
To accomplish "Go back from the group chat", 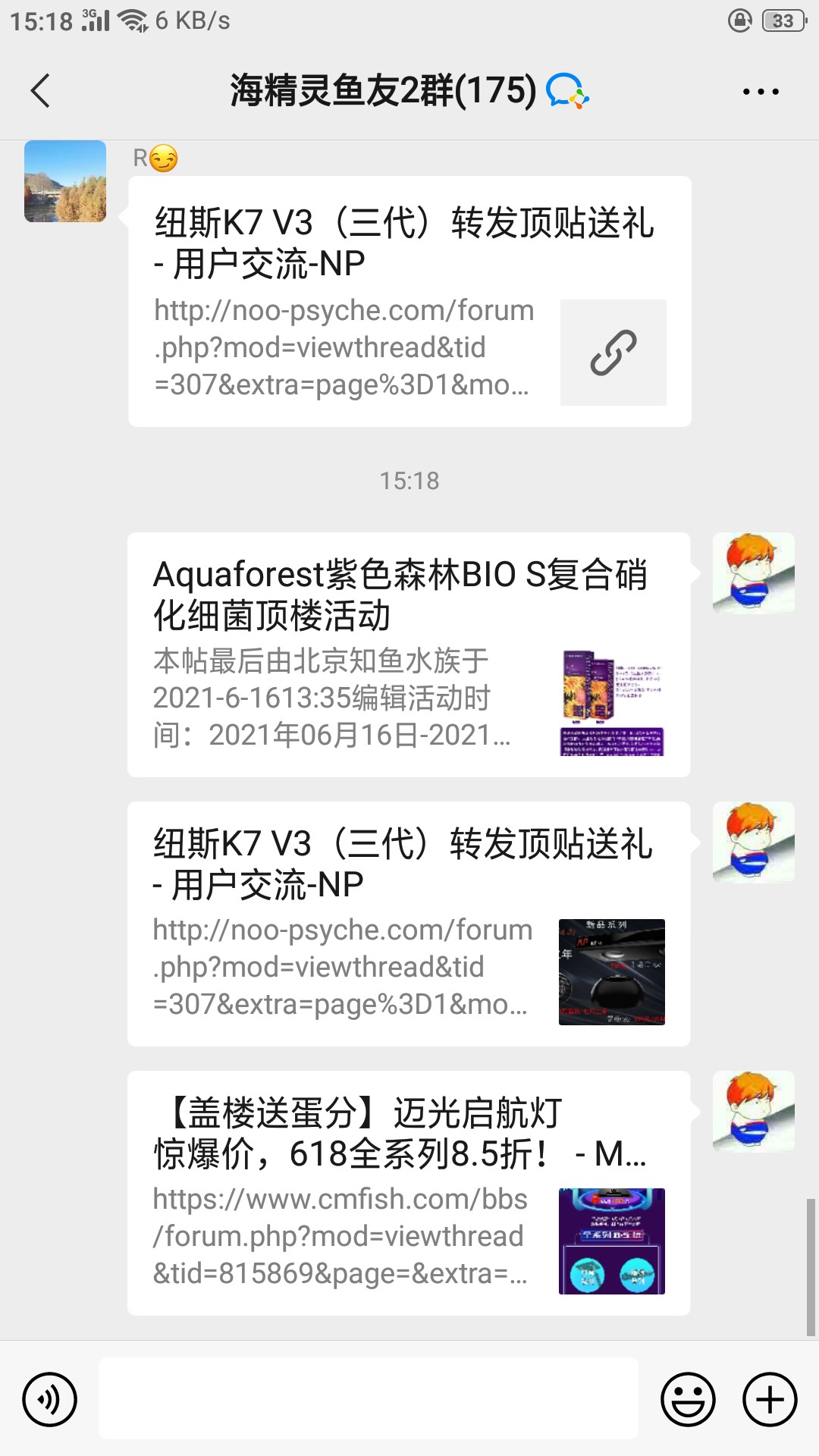I will click(41, 91).
